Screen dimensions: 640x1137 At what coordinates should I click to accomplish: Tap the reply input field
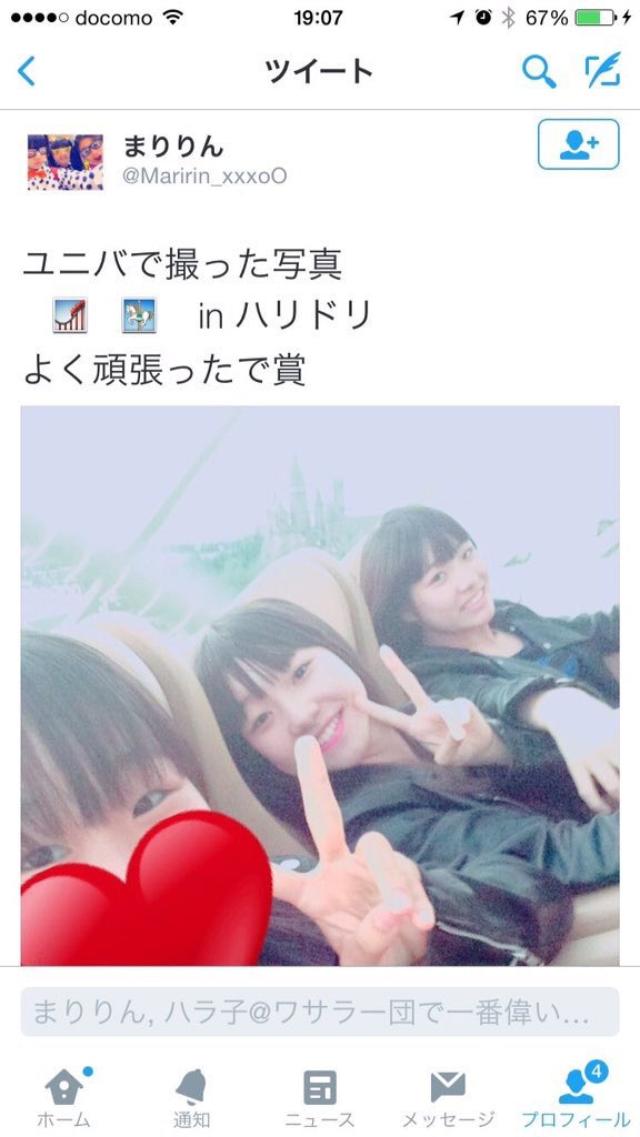[x=320, y=1012]
